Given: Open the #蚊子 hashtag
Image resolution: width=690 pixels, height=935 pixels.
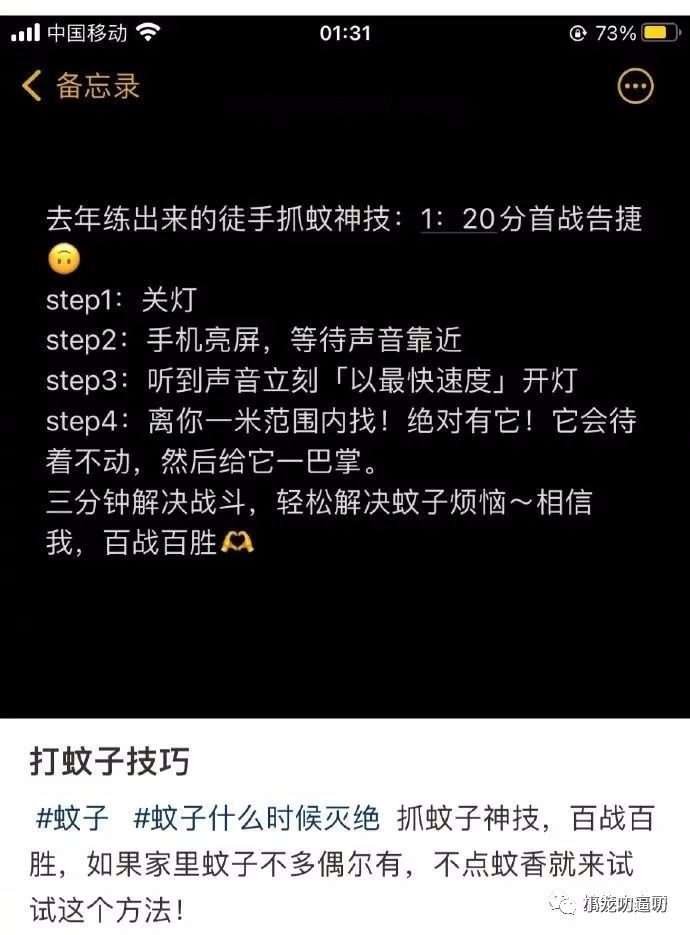Looking at the screenshot, I should click(72, 818).
